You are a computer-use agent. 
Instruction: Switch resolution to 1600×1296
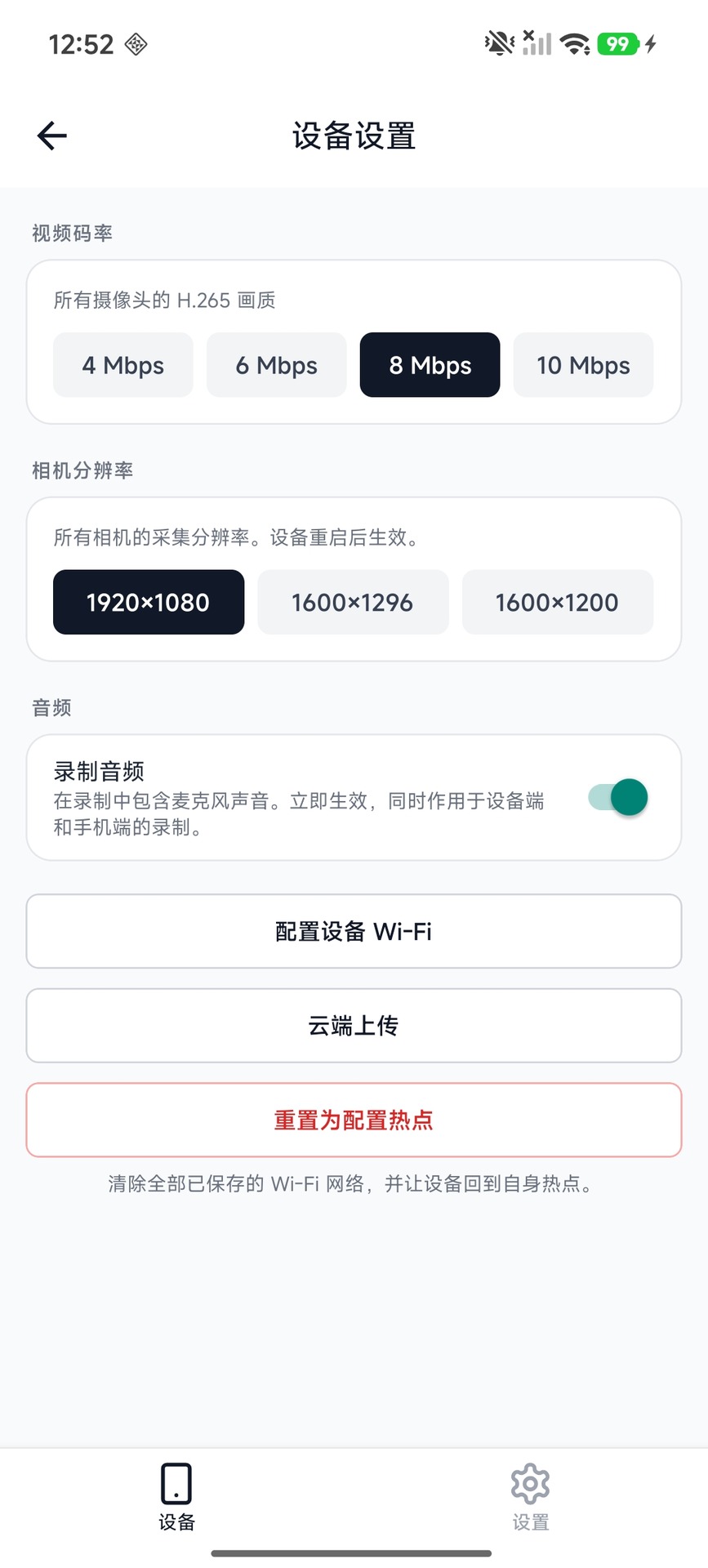tap(353, 602)
